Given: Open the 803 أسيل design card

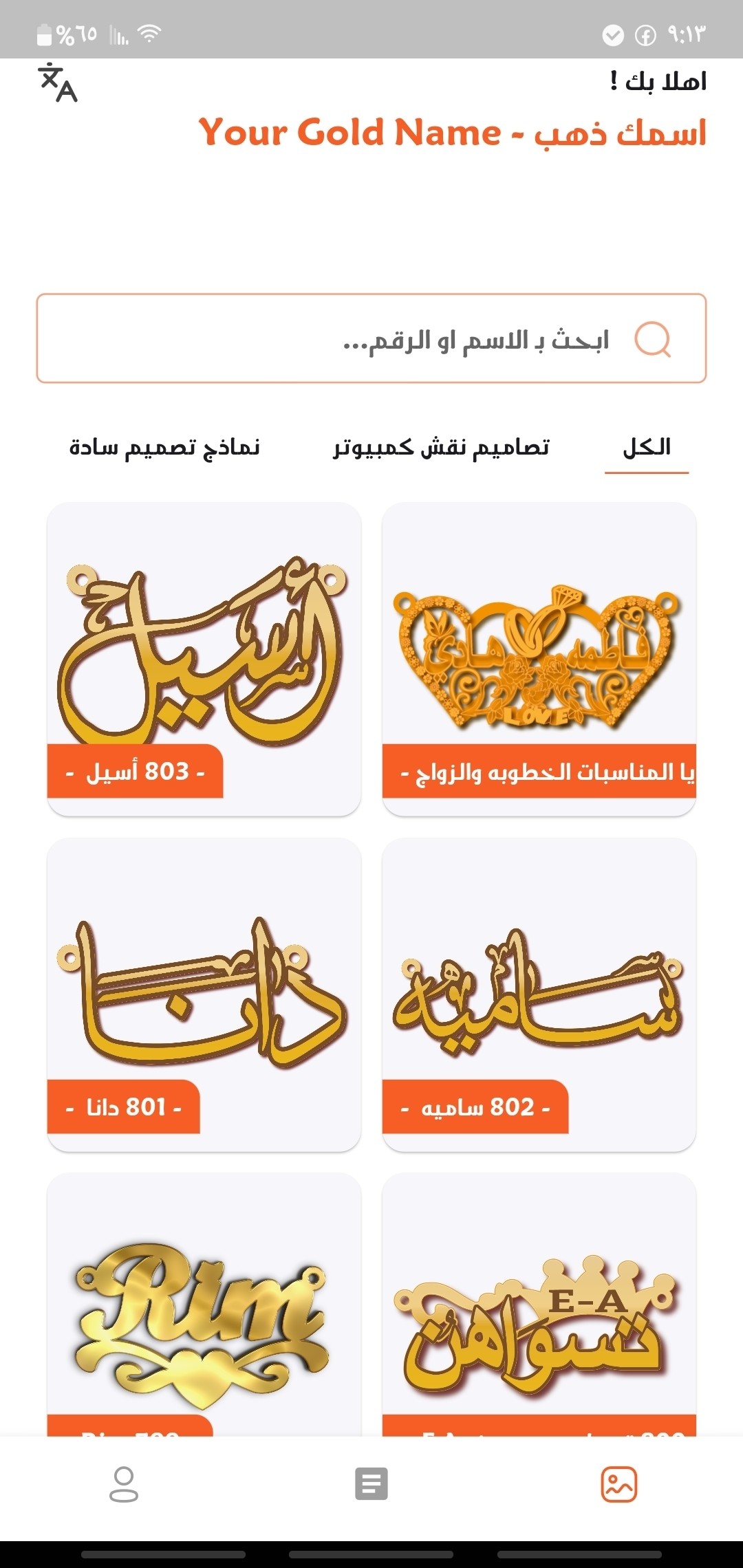Looking at the screenshot, I should tap(204, 658).
